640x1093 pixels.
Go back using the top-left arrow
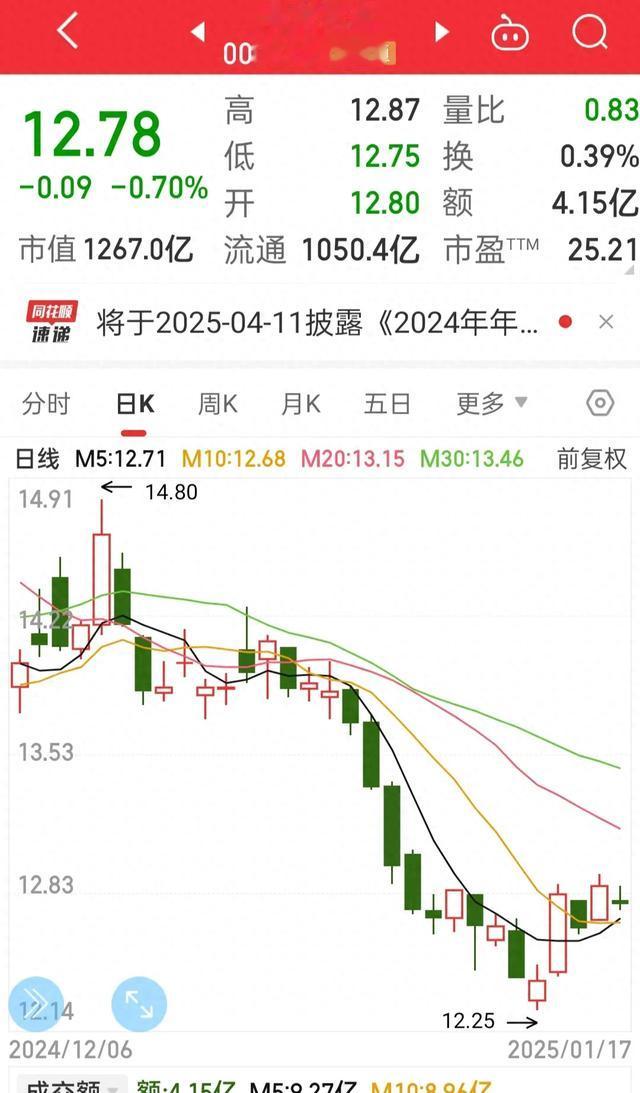(67, 32)
